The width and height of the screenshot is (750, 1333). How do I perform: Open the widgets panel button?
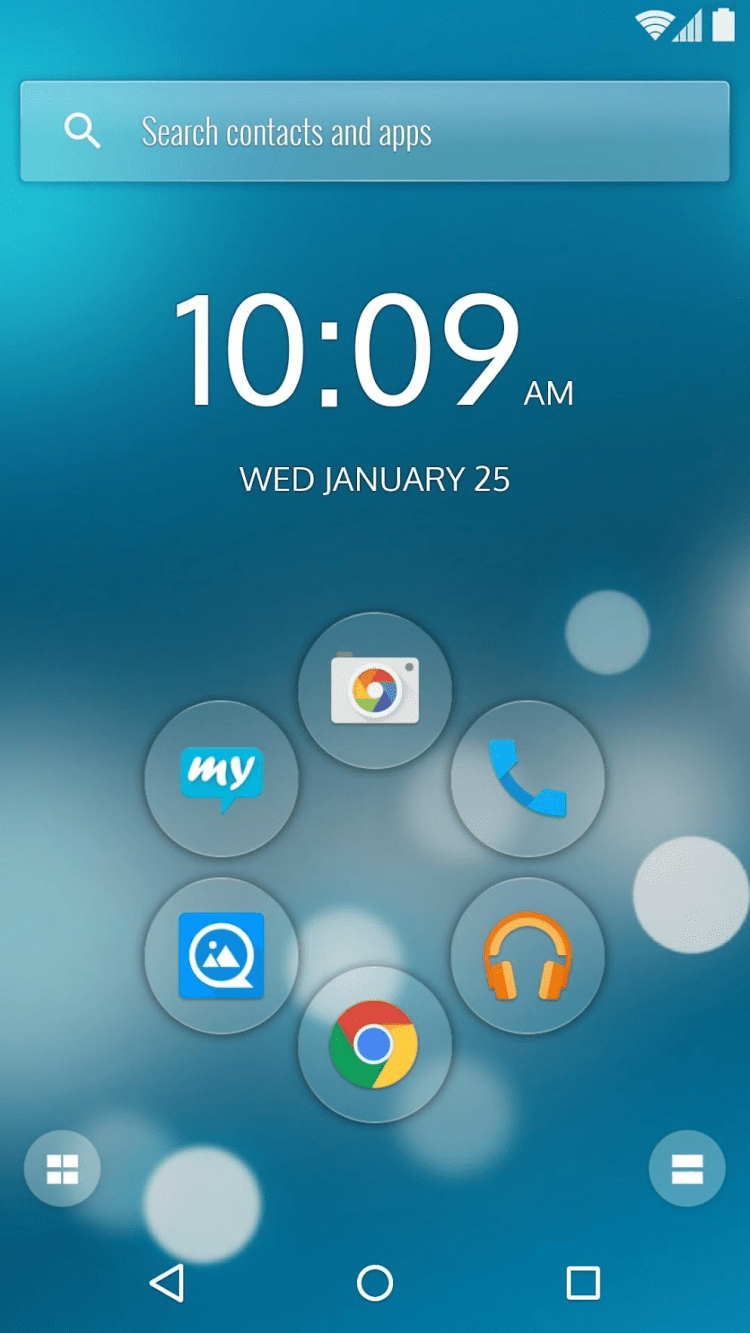(687, 1168)
